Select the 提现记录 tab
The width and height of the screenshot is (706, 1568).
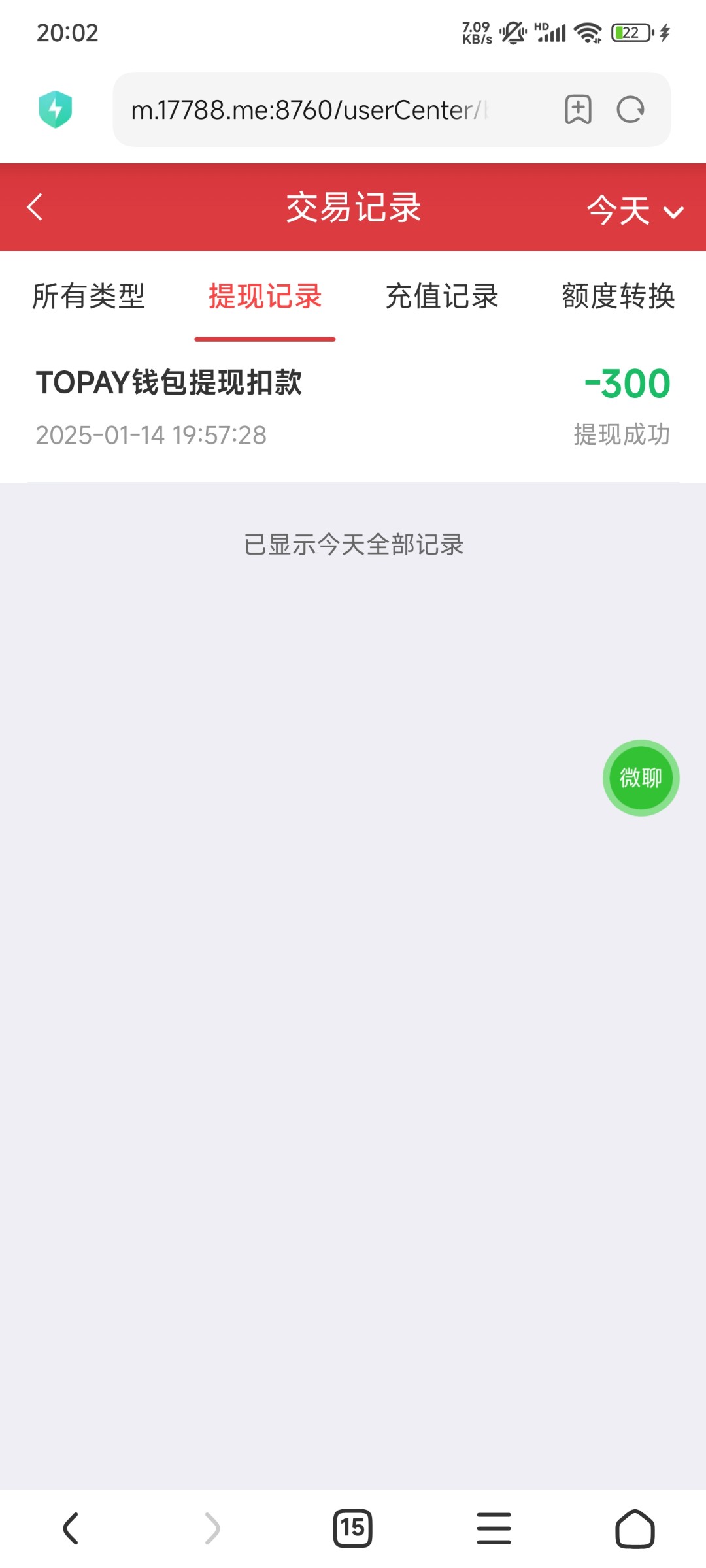(265, 297)
